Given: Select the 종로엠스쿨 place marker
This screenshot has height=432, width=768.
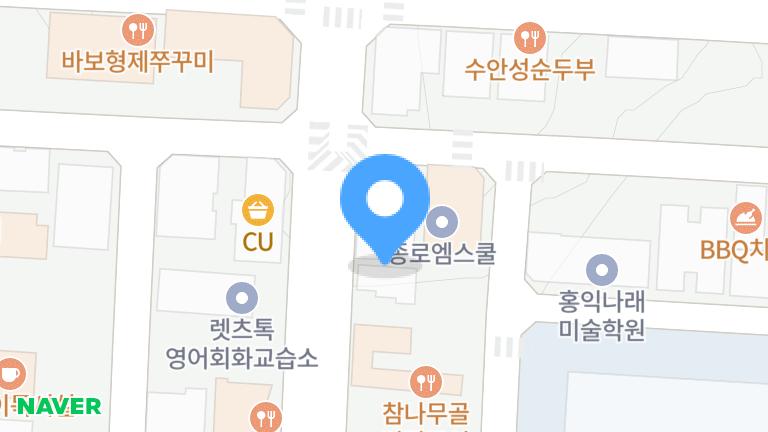Looking at the screenshot, I should (x=443, y=221).
